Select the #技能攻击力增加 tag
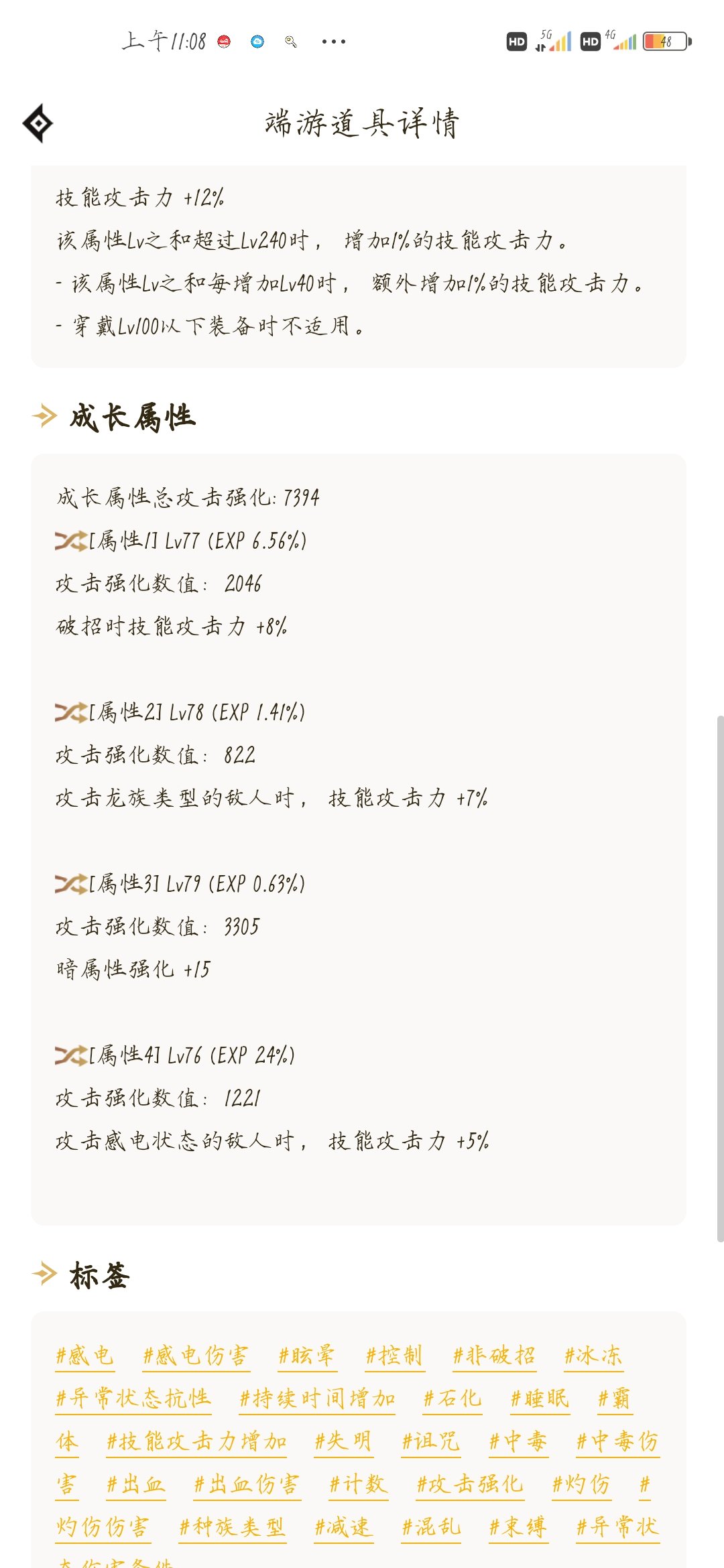This screenshot has width=724, height=1568. pos(196,1441)
